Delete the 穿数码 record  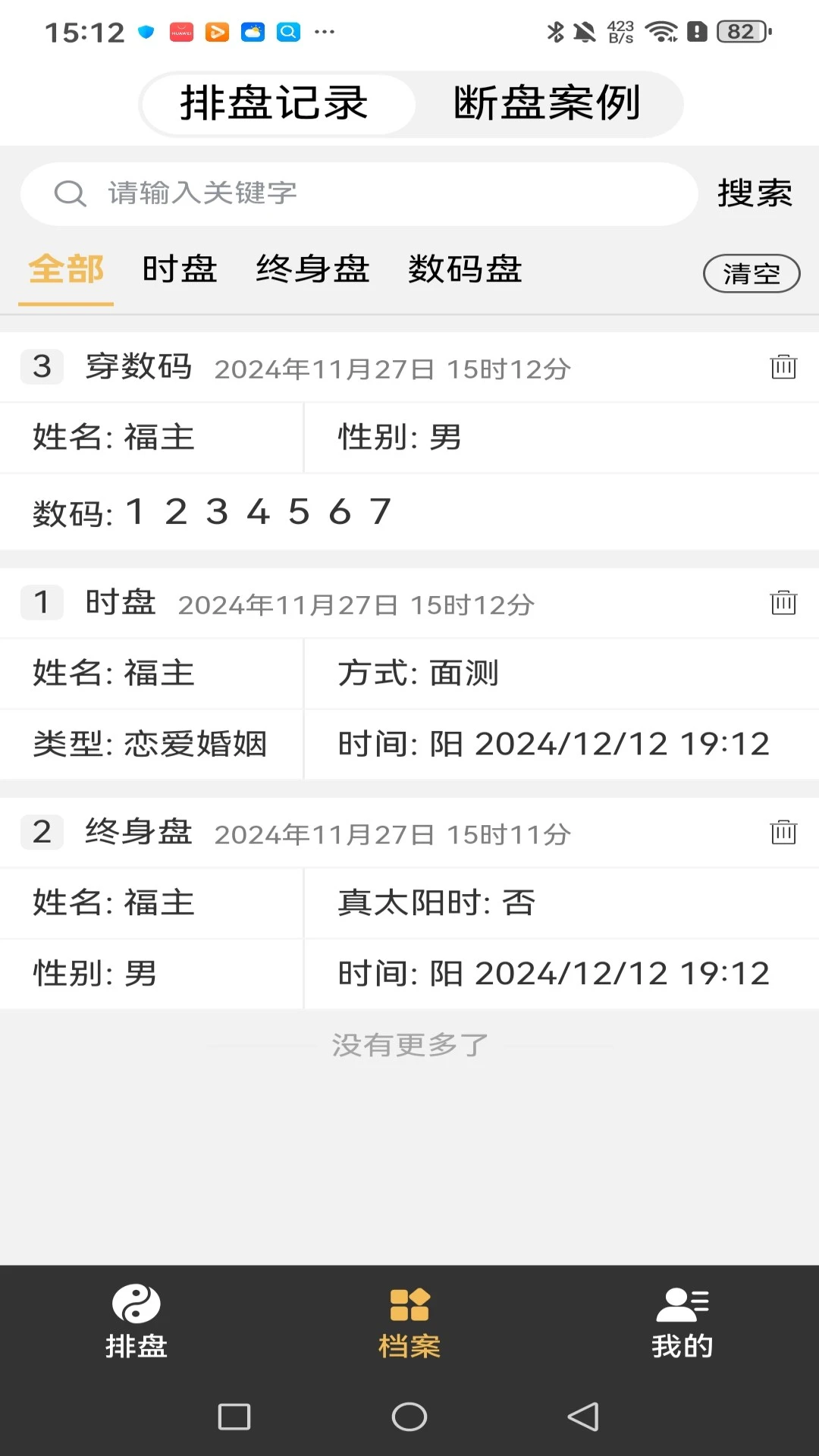click(x=783, y=367)
